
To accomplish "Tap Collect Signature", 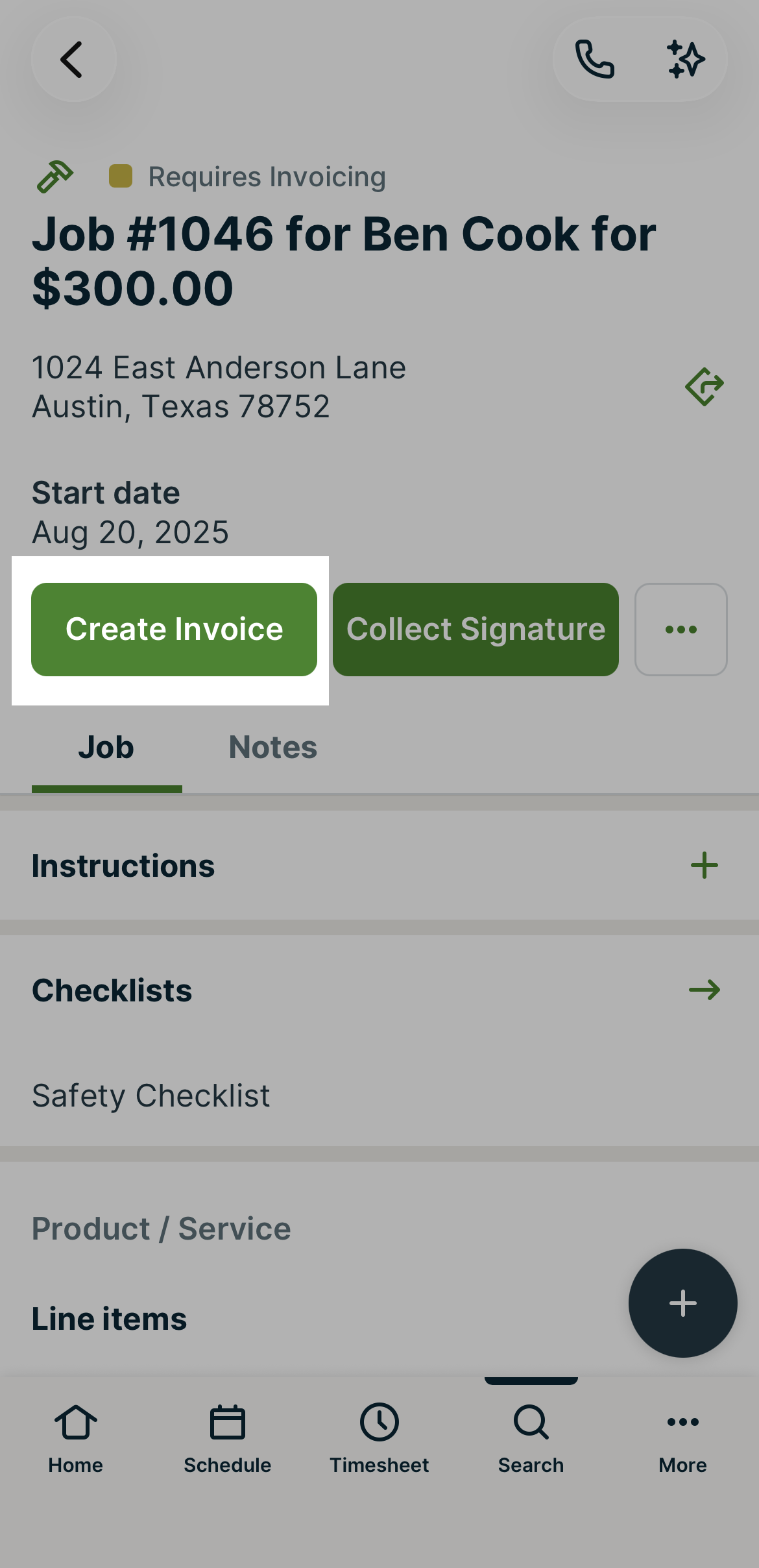I will pyautogui.click(x=476, y=628).
